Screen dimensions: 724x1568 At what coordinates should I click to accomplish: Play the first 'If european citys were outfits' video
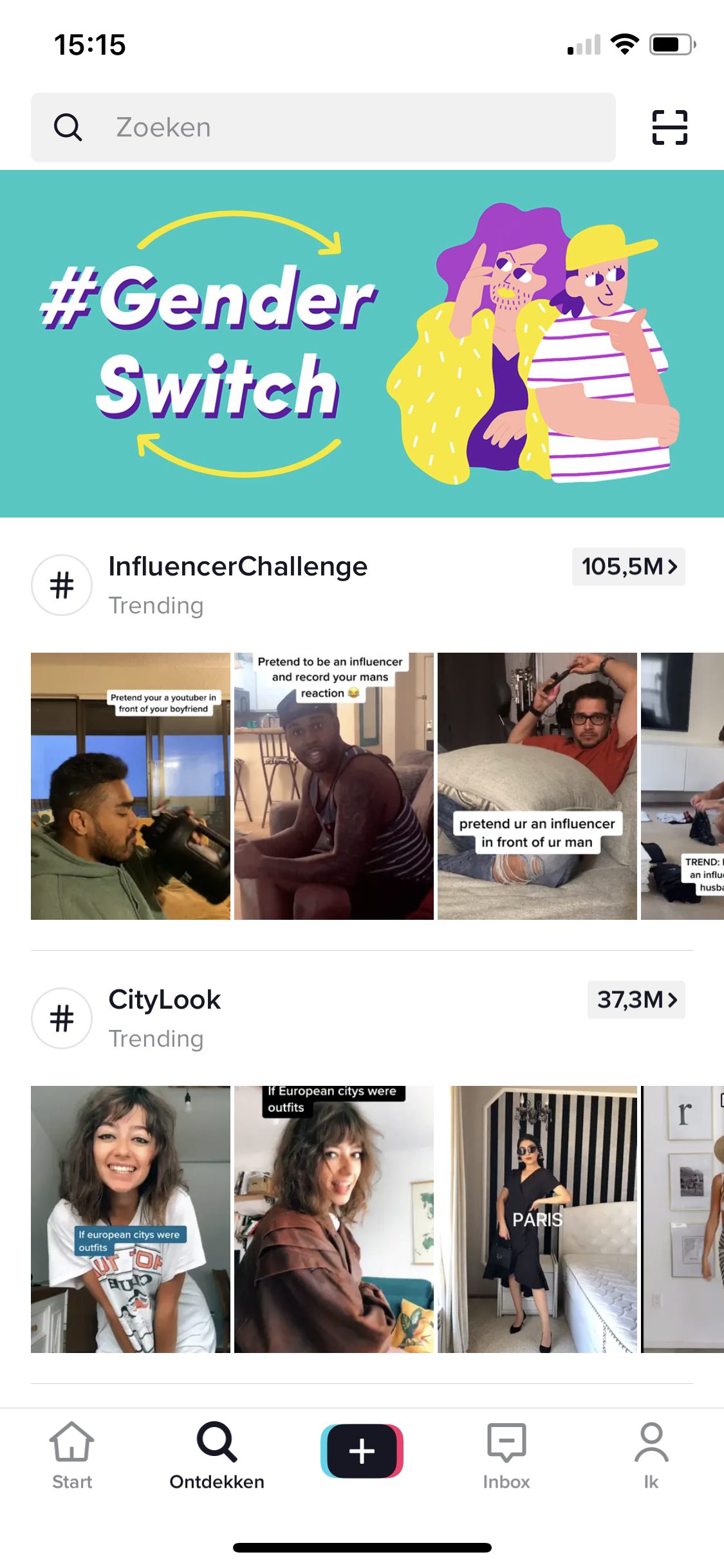[x=131, y=1219]
